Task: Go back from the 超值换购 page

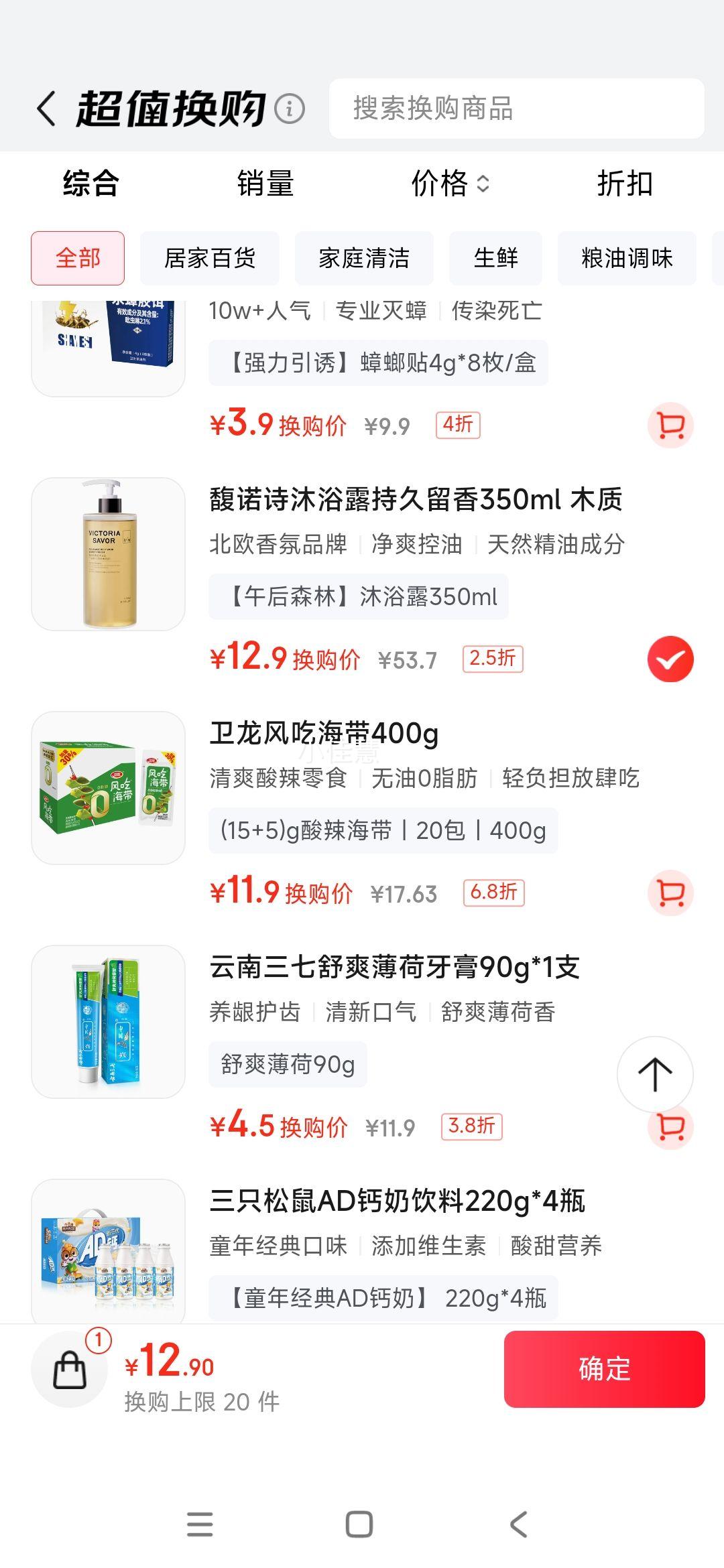Action: (x=47, y=109)
